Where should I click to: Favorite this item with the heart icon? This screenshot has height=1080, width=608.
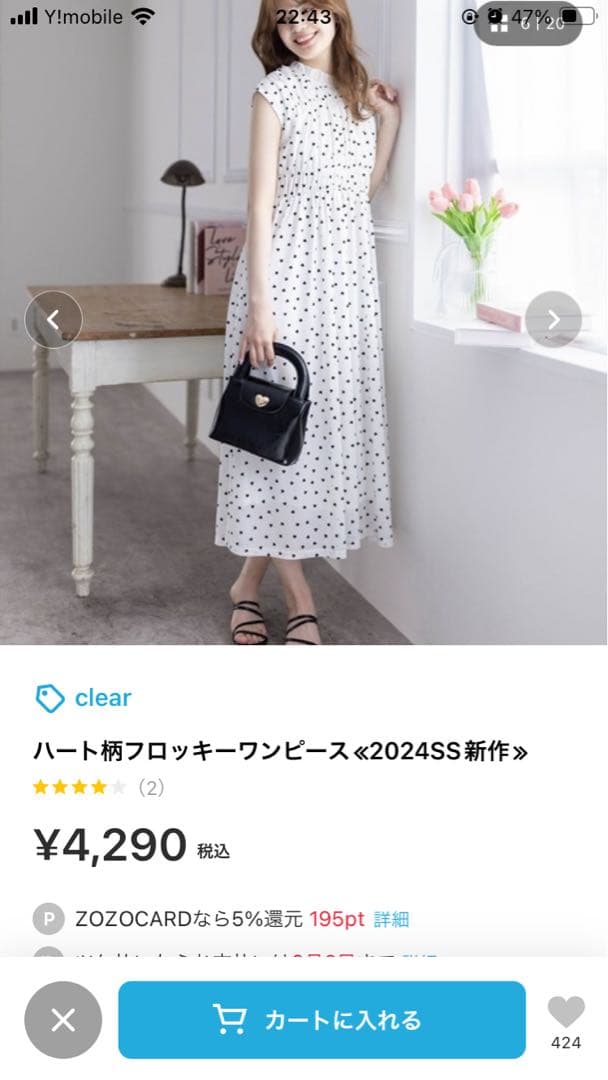[x=566, y=1013]
